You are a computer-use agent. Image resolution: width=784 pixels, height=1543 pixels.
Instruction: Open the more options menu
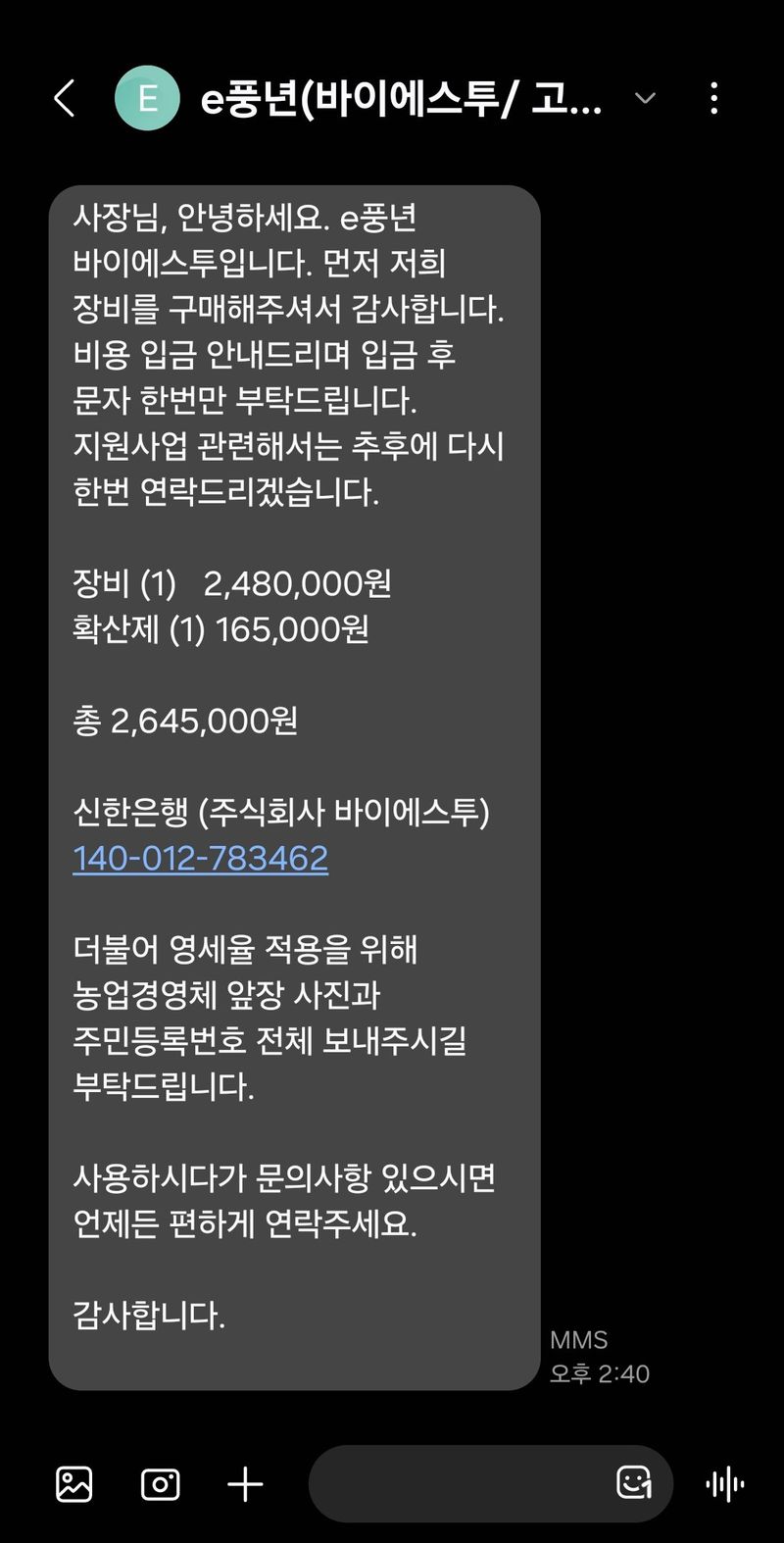click(x=713, y=98)
